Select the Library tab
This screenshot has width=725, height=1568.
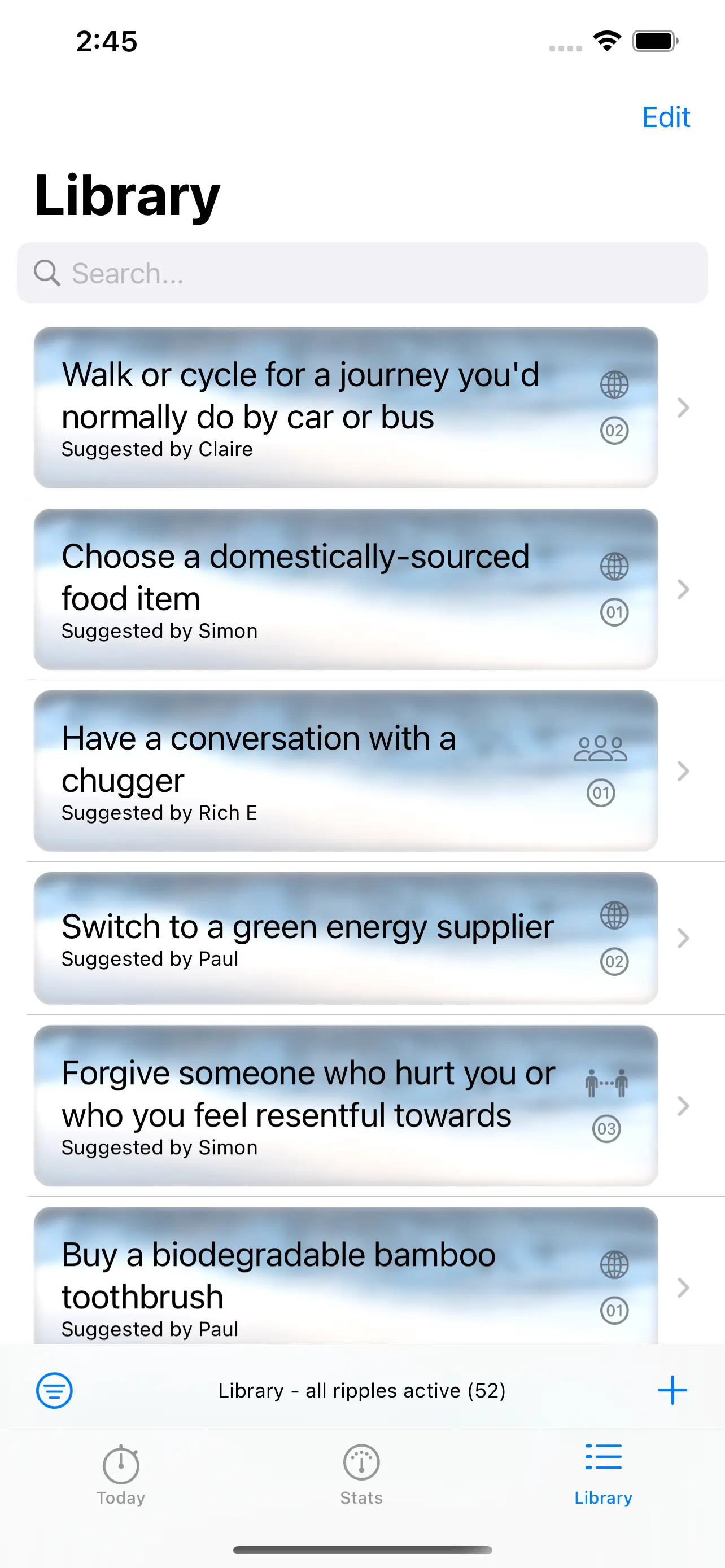[x=602, y=1474]
